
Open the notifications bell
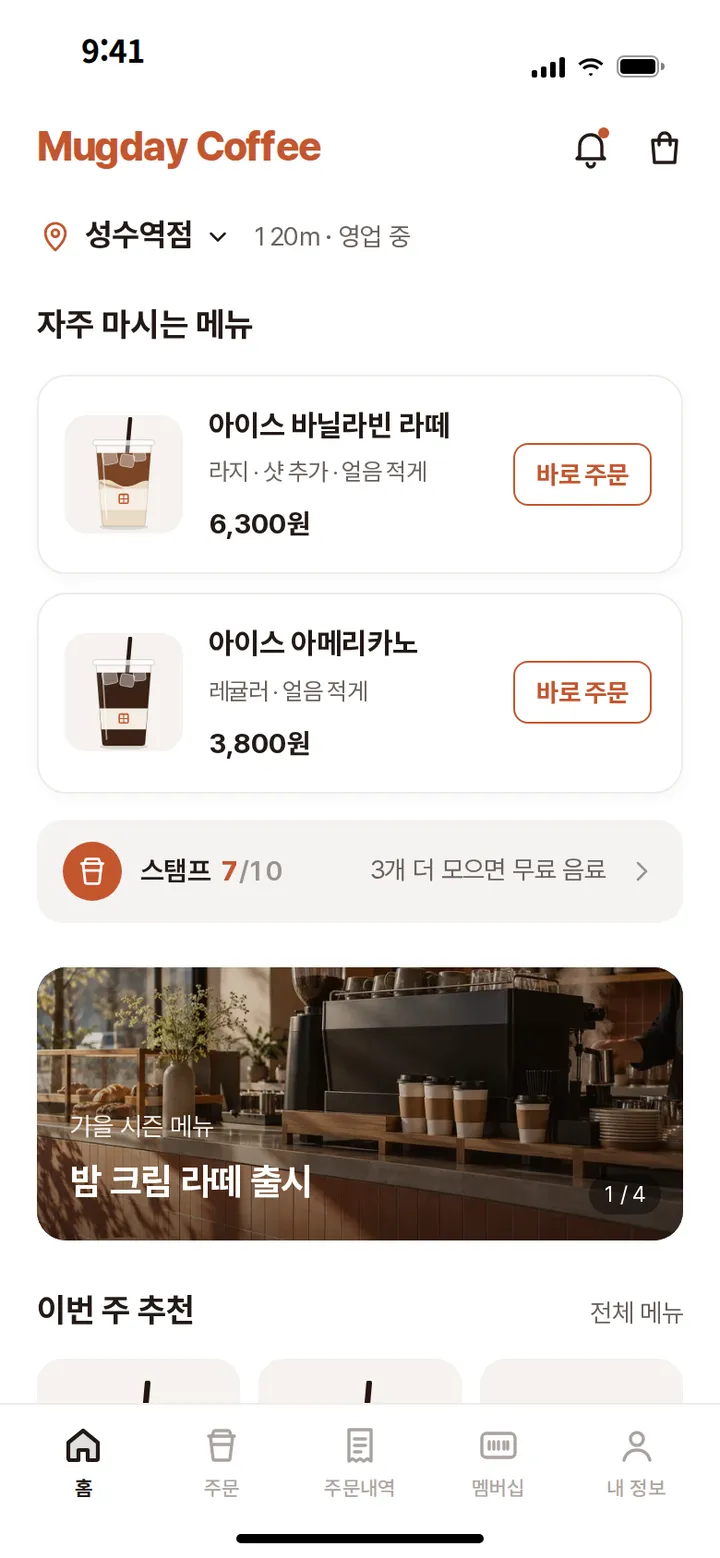(x=591, y=149)
